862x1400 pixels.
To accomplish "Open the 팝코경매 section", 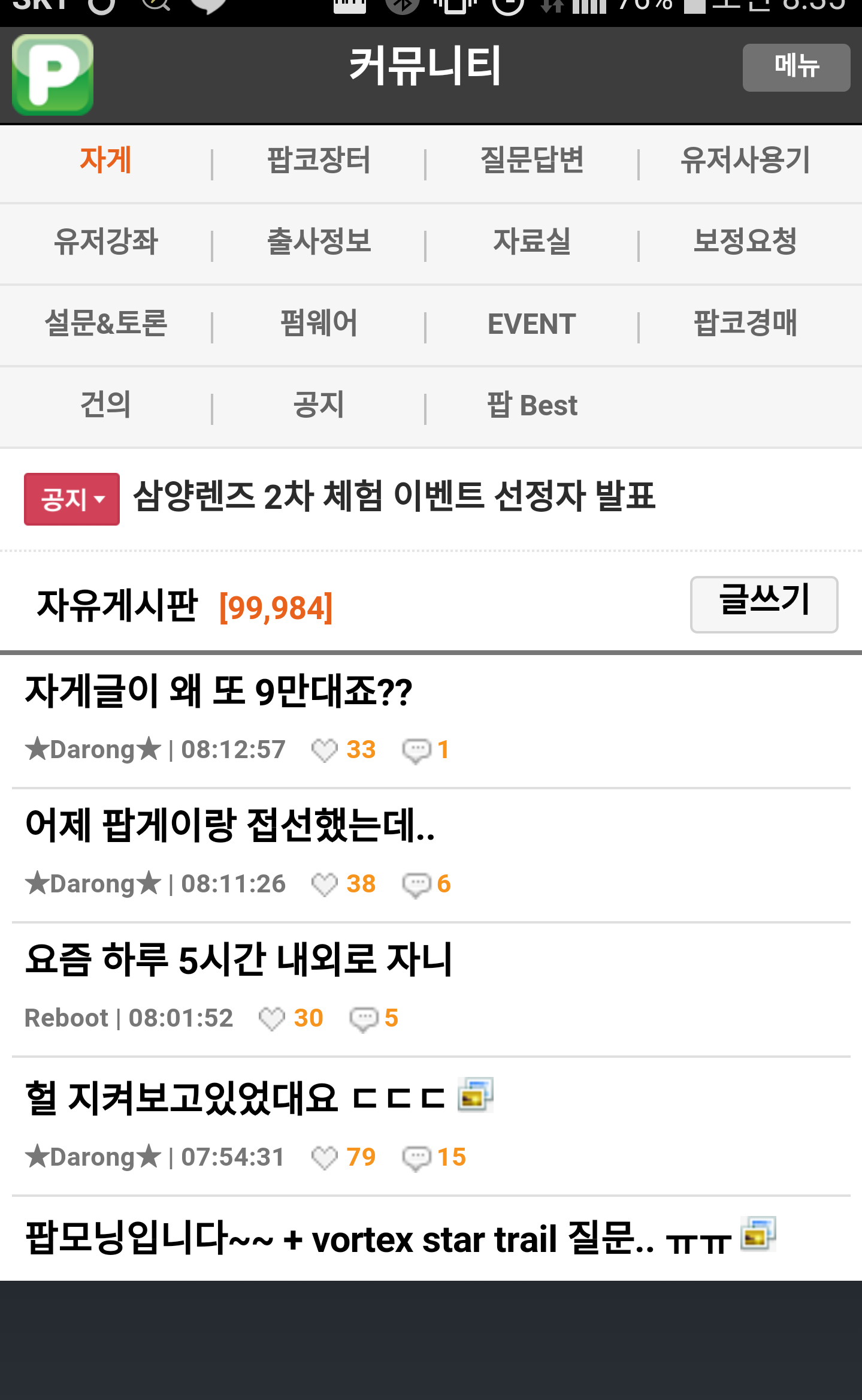I will 745,324.
